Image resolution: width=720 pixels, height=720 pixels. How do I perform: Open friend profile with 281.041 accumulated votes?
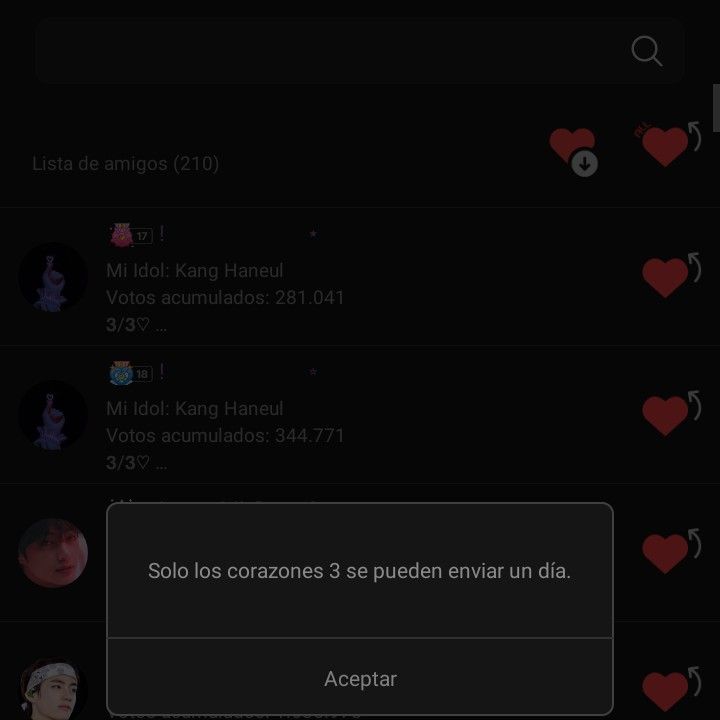pos(53,276)
